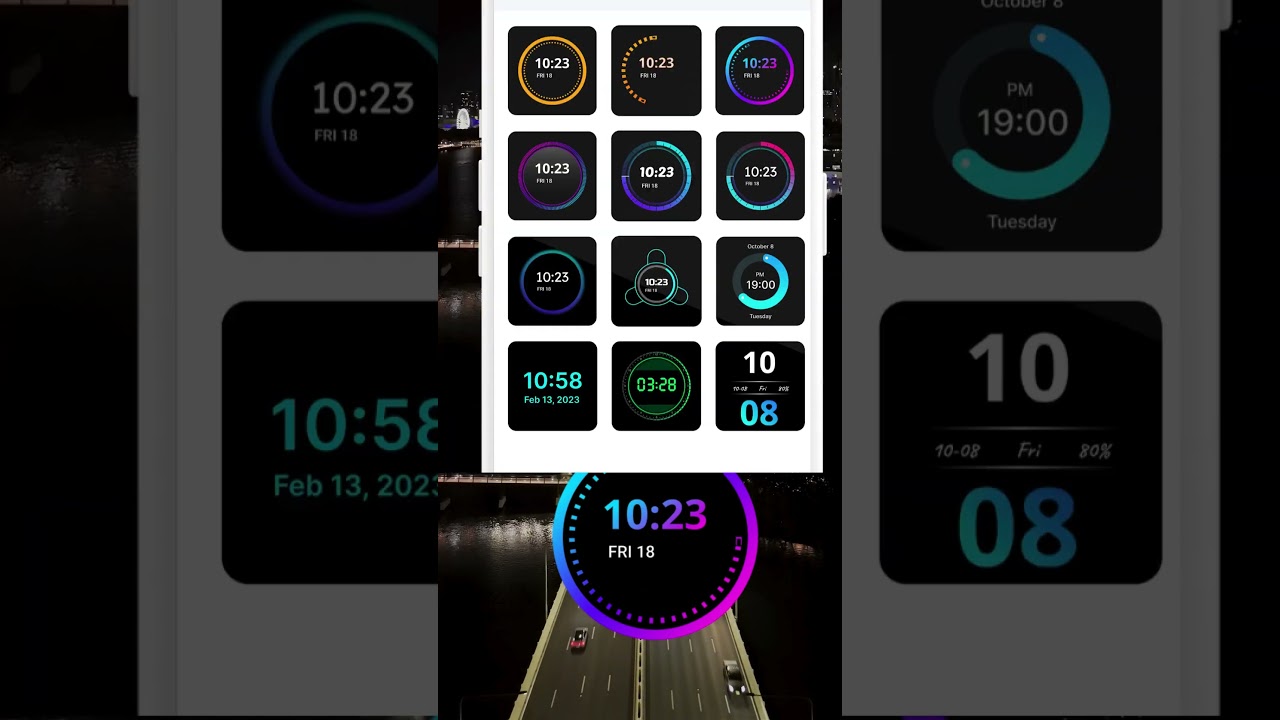Choose the green 03:28 digital clock

tap(656, 386)
